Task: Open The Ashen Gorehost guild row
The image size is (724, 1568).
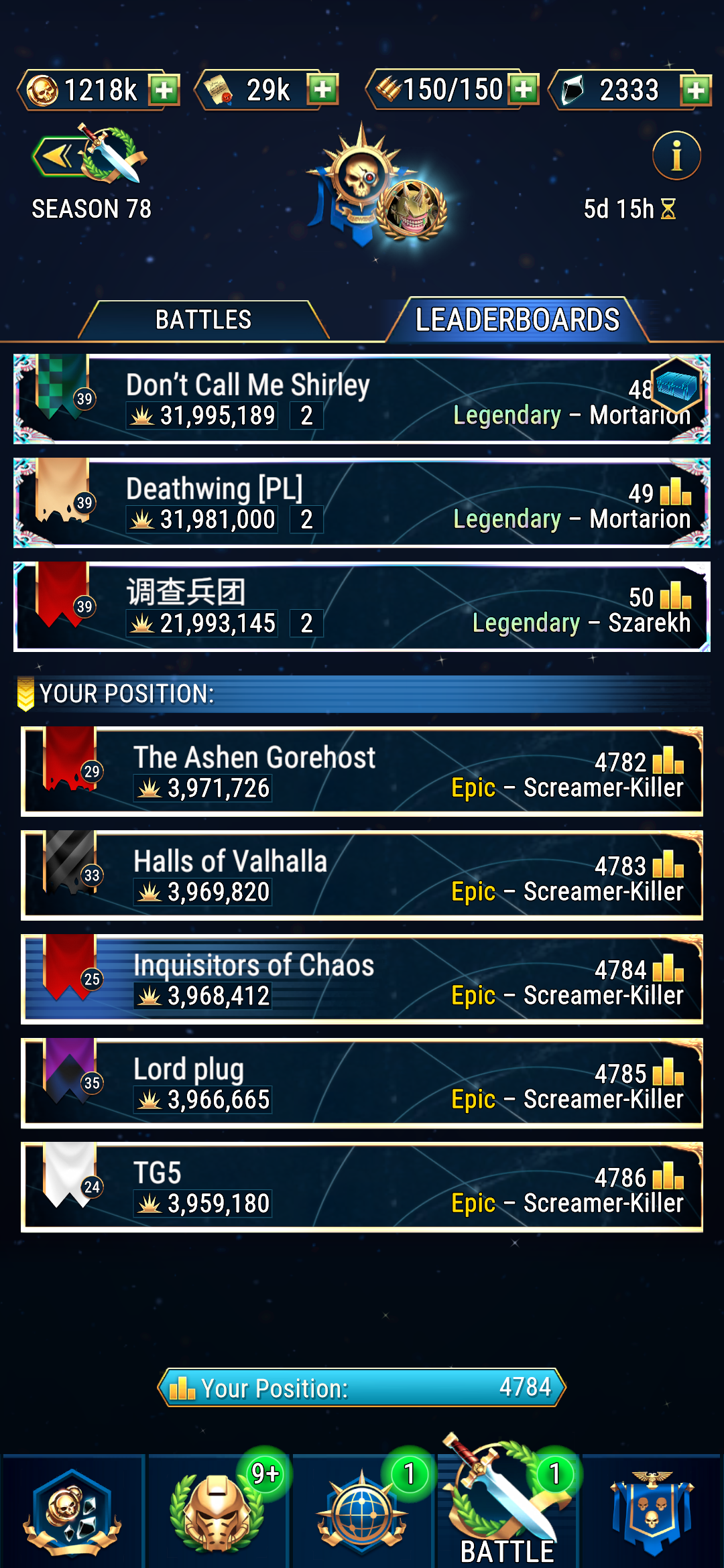Action: [x=362, y=771]
